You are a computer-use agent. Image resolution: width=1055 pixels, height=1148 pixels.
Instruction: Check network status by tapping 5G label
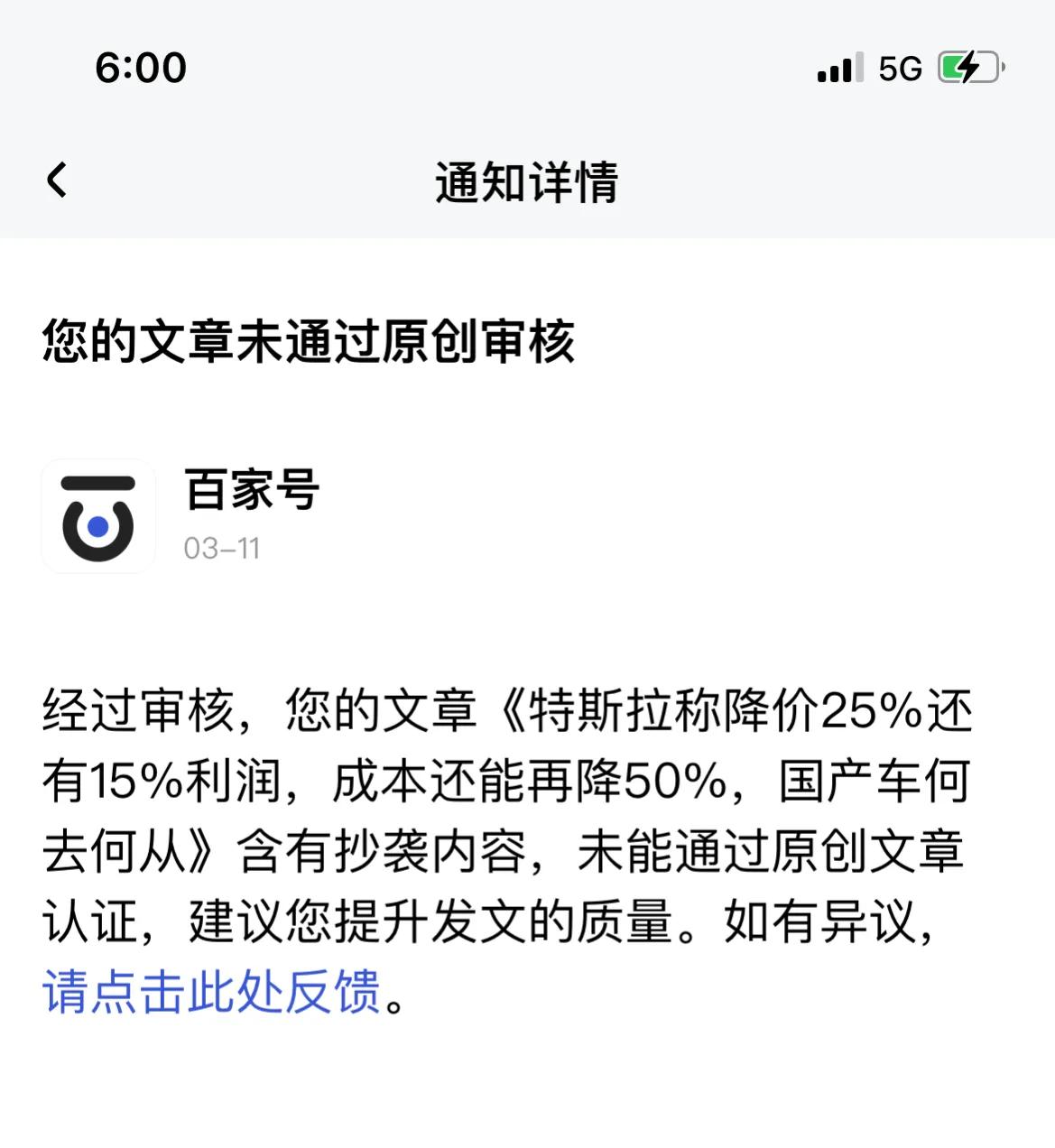click(898, 67)
